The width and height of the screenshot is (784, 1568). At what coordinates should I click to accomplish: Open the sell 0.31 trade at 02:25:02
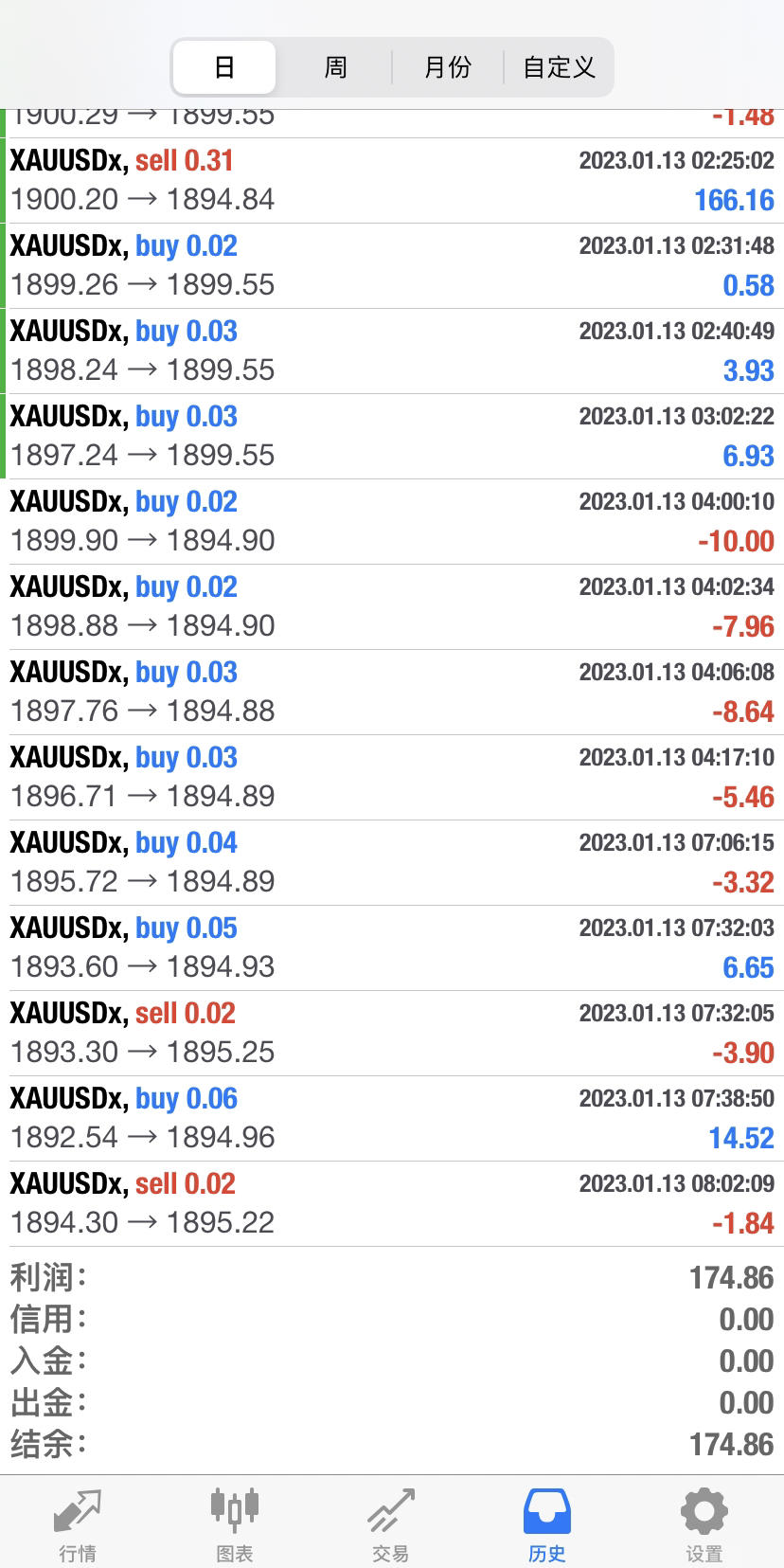392,181
